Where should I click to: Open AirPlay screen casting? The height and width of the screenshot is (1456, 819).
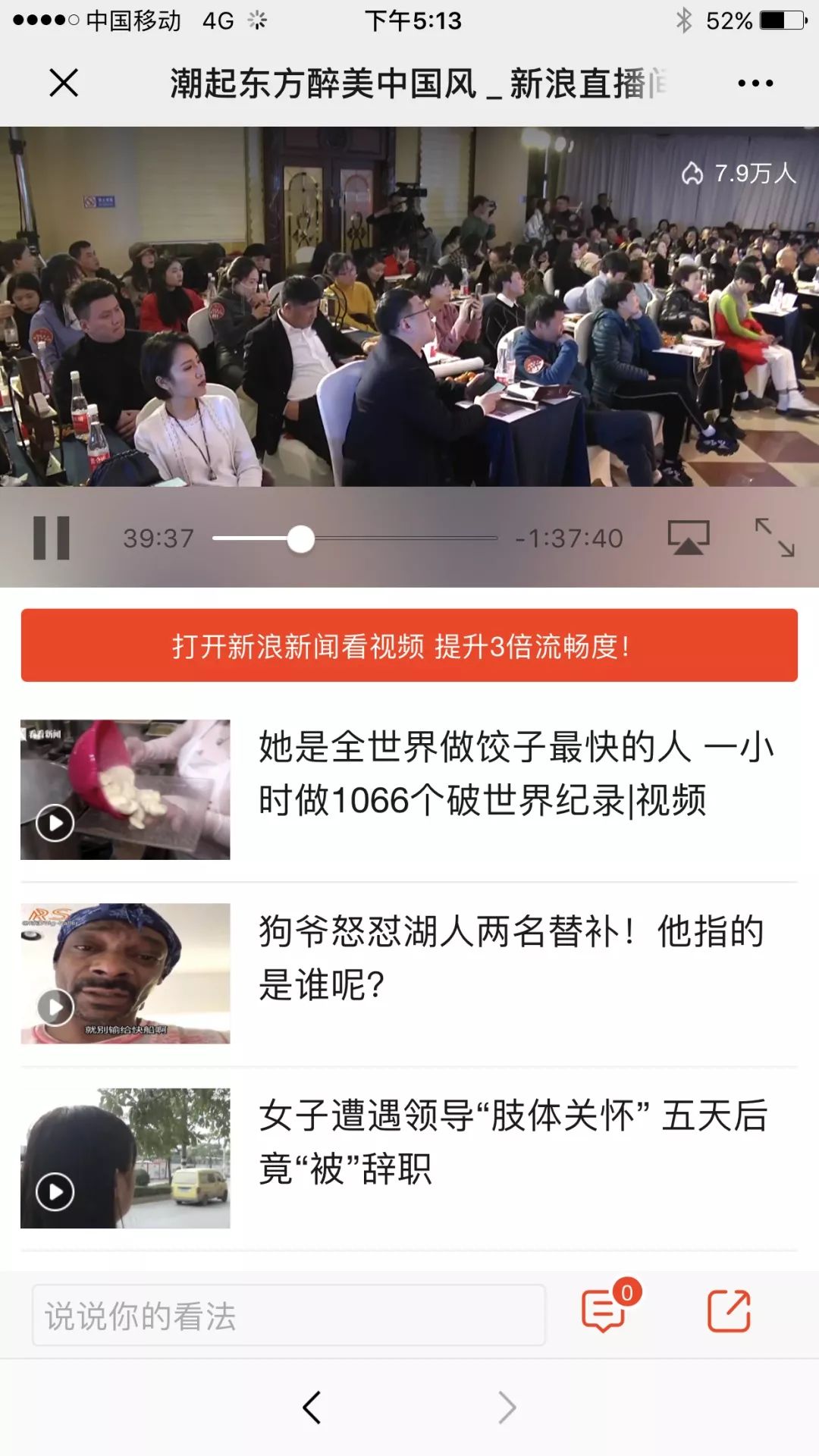click(688, 538)
